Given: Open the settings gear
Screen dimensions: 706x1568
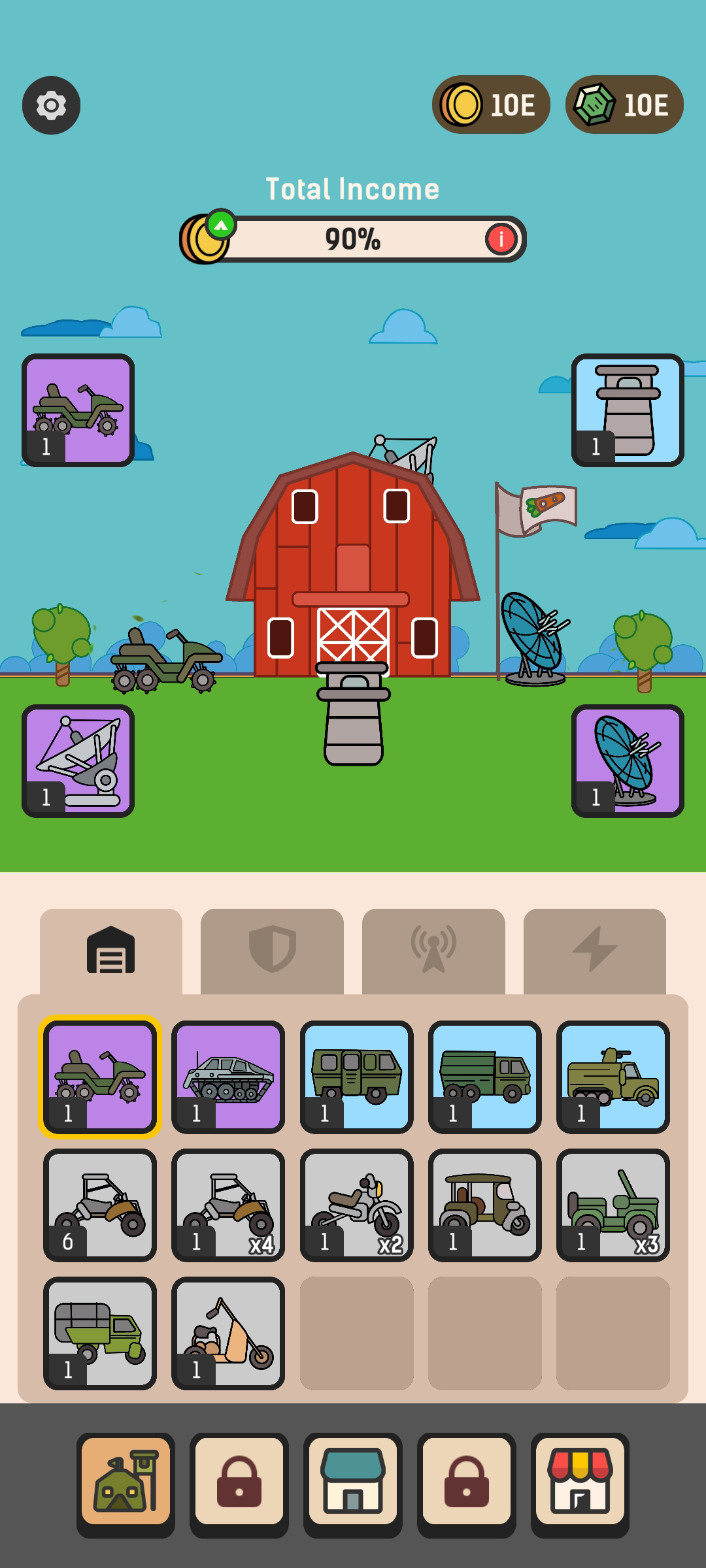Looking at the screenshot, I should pyautogui.click(x=51, y=105).
